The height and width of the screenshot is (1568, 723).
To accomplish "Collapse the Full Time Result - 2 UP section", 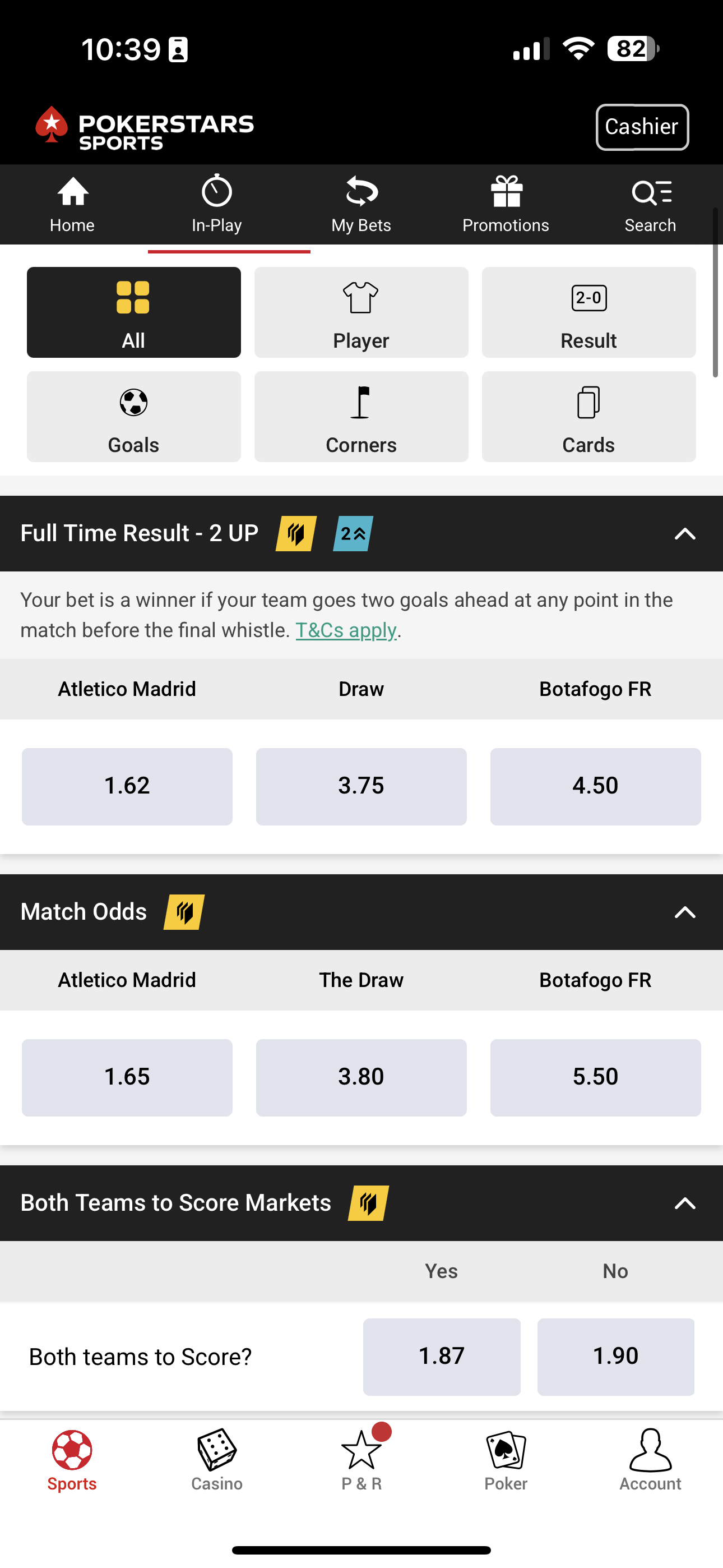I will click(685, 534).
